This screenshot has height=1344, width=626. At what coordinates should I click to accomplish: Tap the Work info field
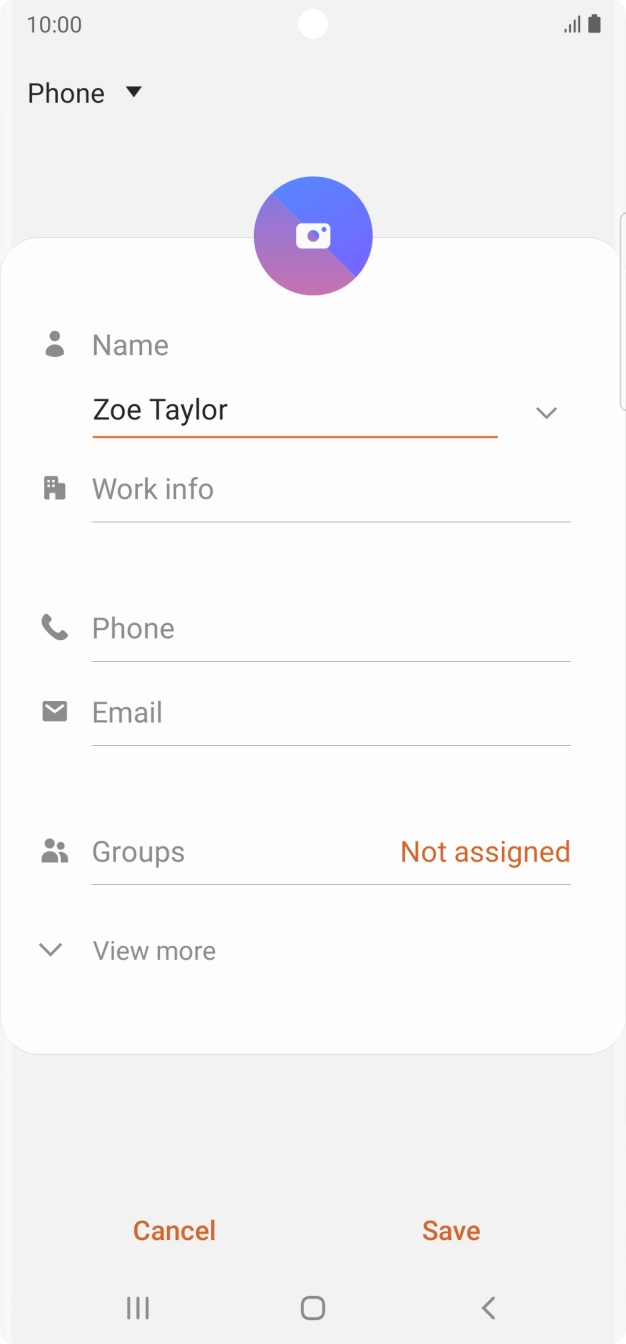[330, 490]
